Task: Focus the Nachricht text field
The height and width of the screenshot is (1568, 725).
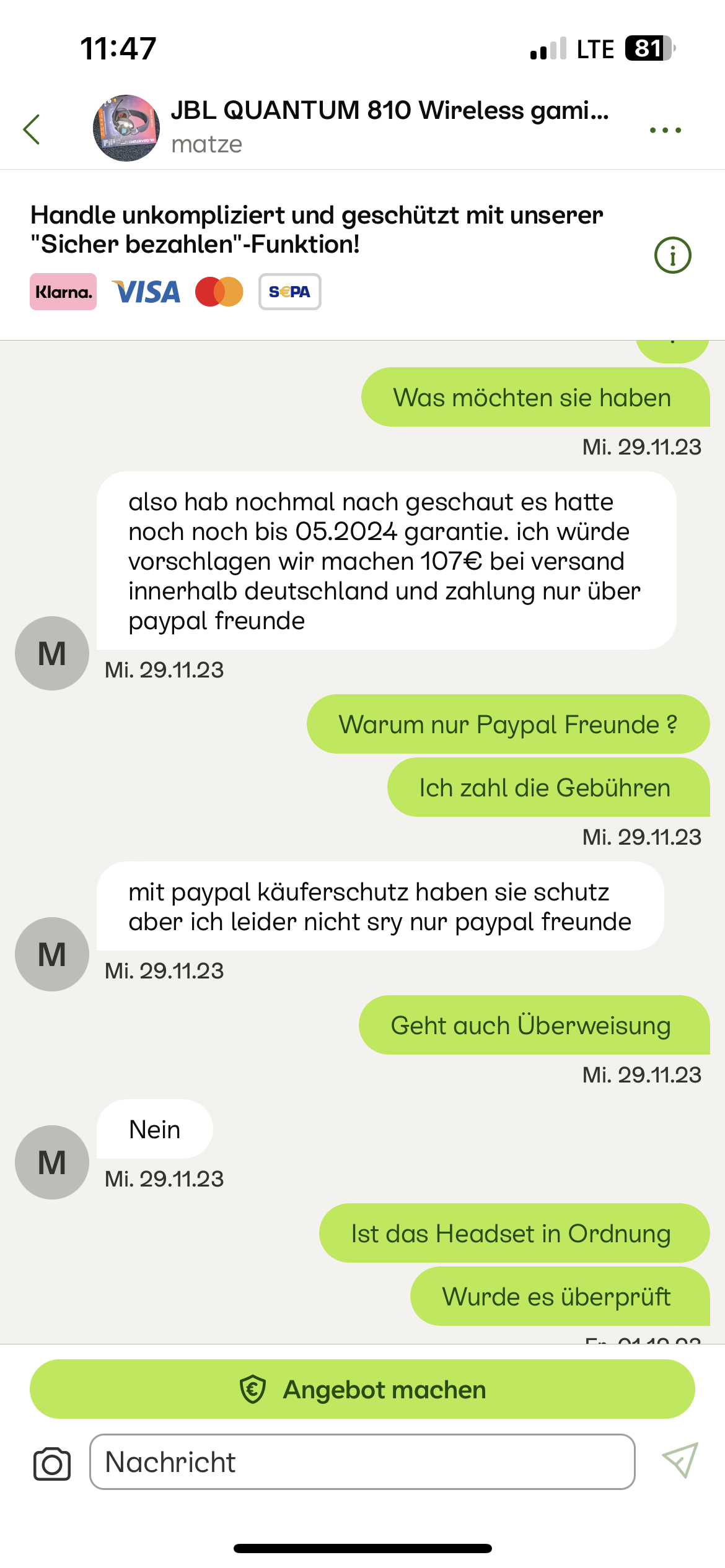Action: click(362, 1462)
